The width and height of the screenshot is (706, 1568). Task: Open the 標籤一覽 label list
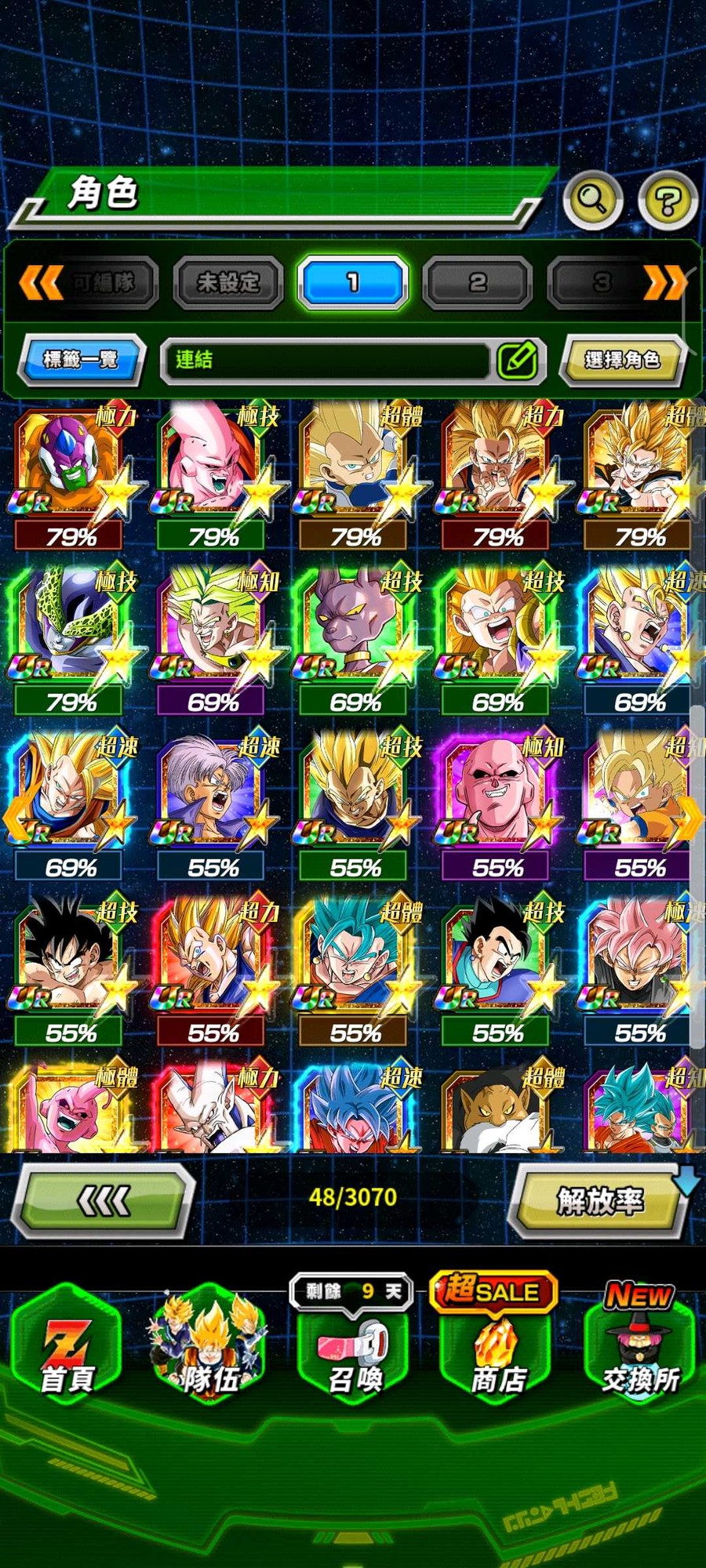81,360
